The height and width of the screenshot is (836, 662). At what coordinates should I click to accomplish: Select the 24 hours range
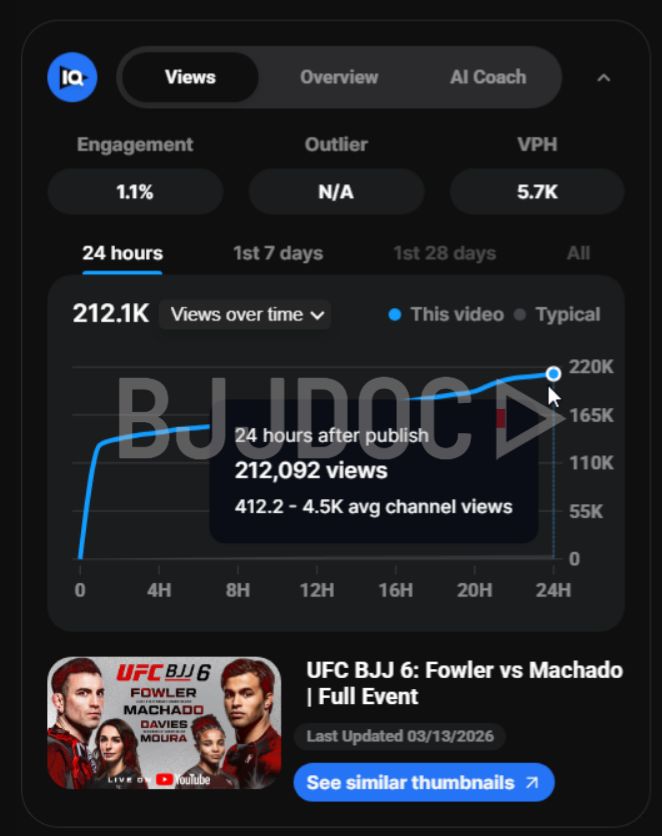click(x=122, y=253)
